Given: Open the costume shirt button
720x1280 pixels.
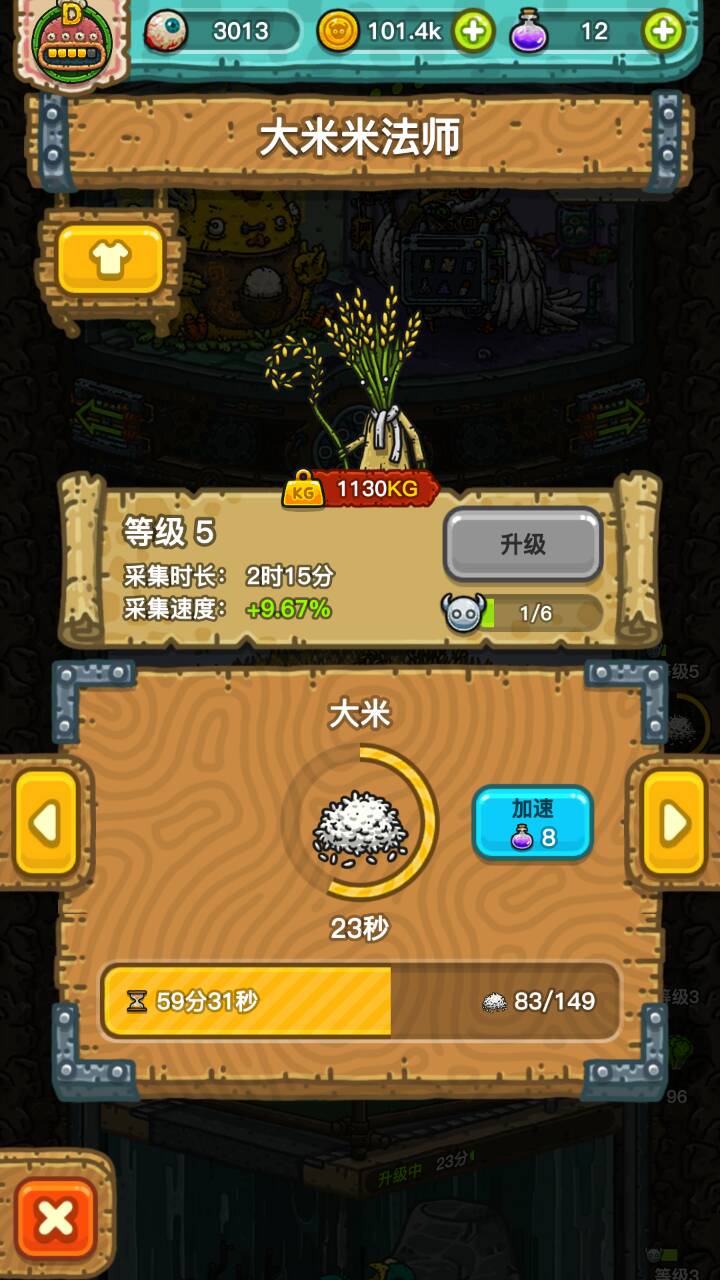Looking at the screenshot, I should (110, 259).
